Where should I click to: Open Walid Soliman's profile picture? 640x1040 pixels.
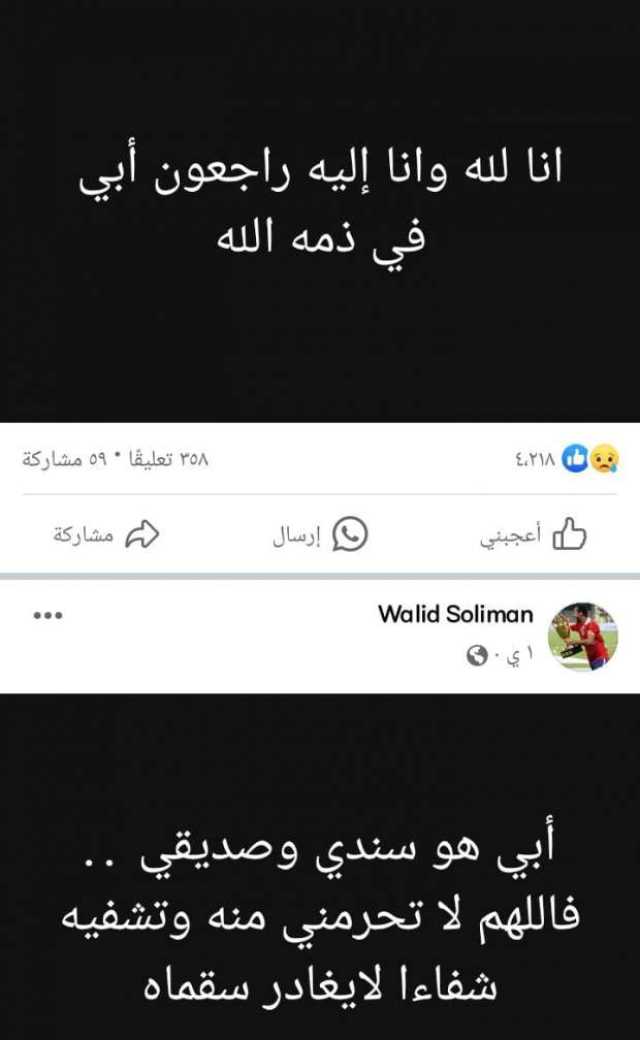click(x=583, y=636)
